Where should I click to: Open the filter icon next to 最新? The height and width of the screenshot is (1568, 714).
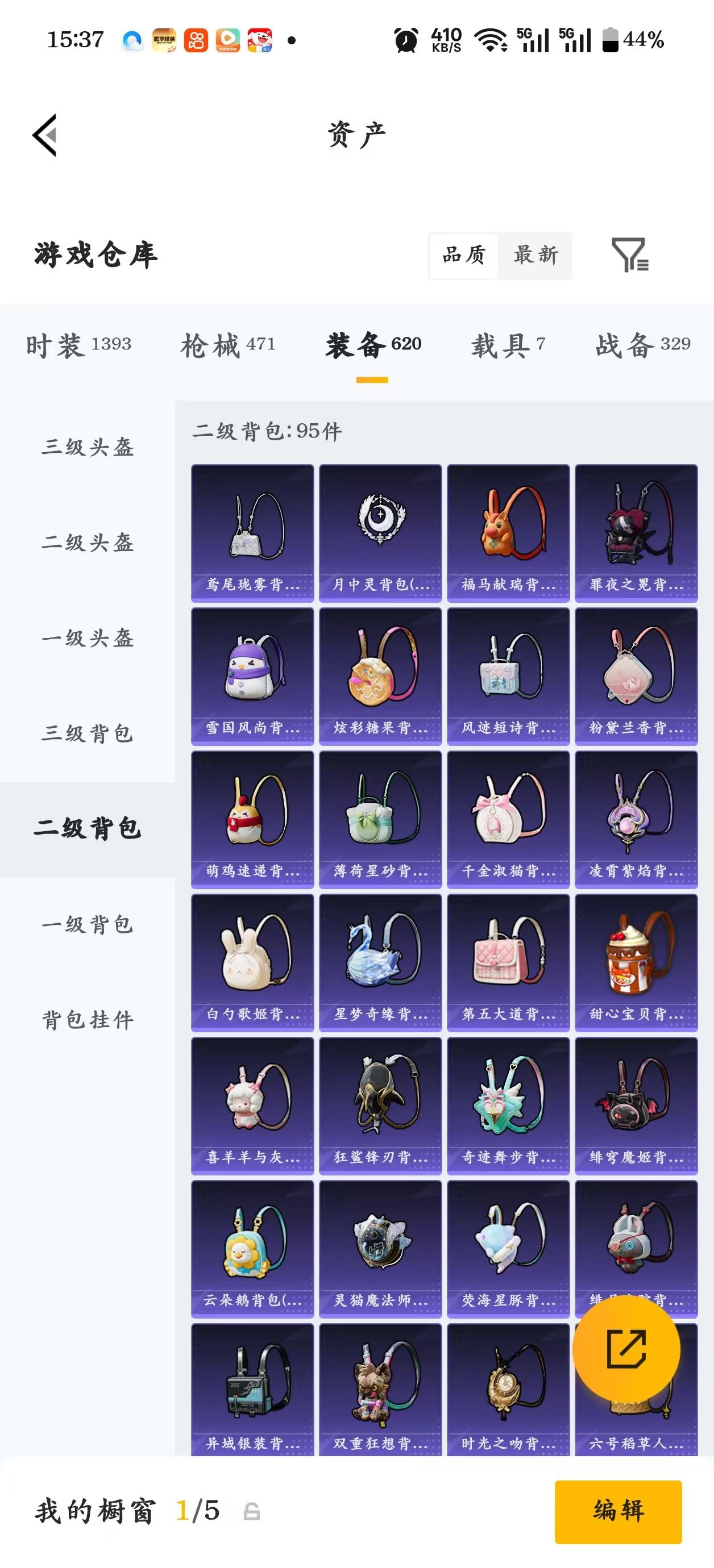[x=629, y=255]
